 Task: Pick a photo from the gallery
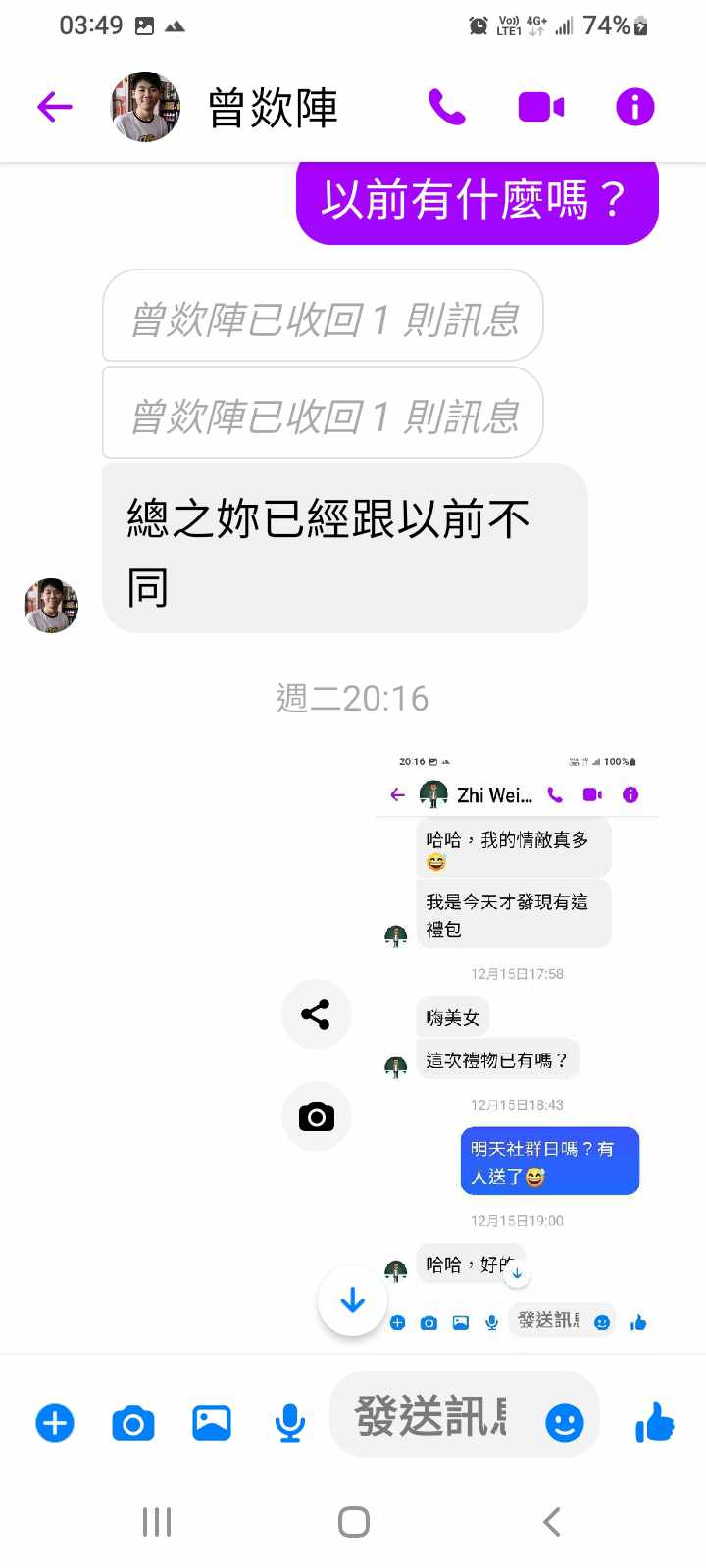[212, 1422]
